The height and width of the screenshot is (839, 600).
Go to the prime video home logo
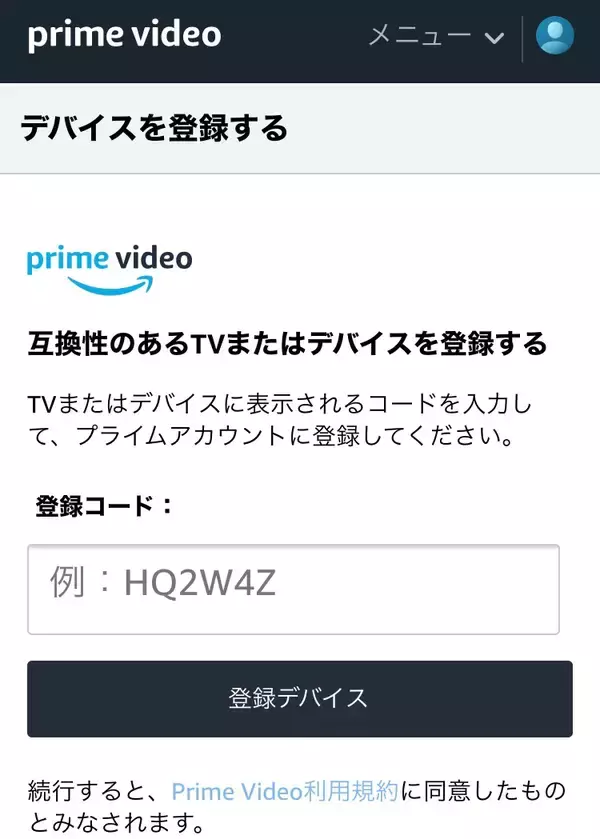[124, 36]
